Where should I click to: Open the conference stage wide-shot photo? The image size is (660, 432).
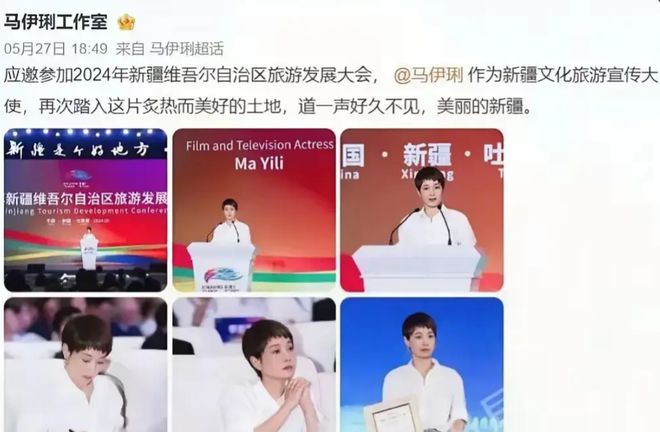point(86,210)
